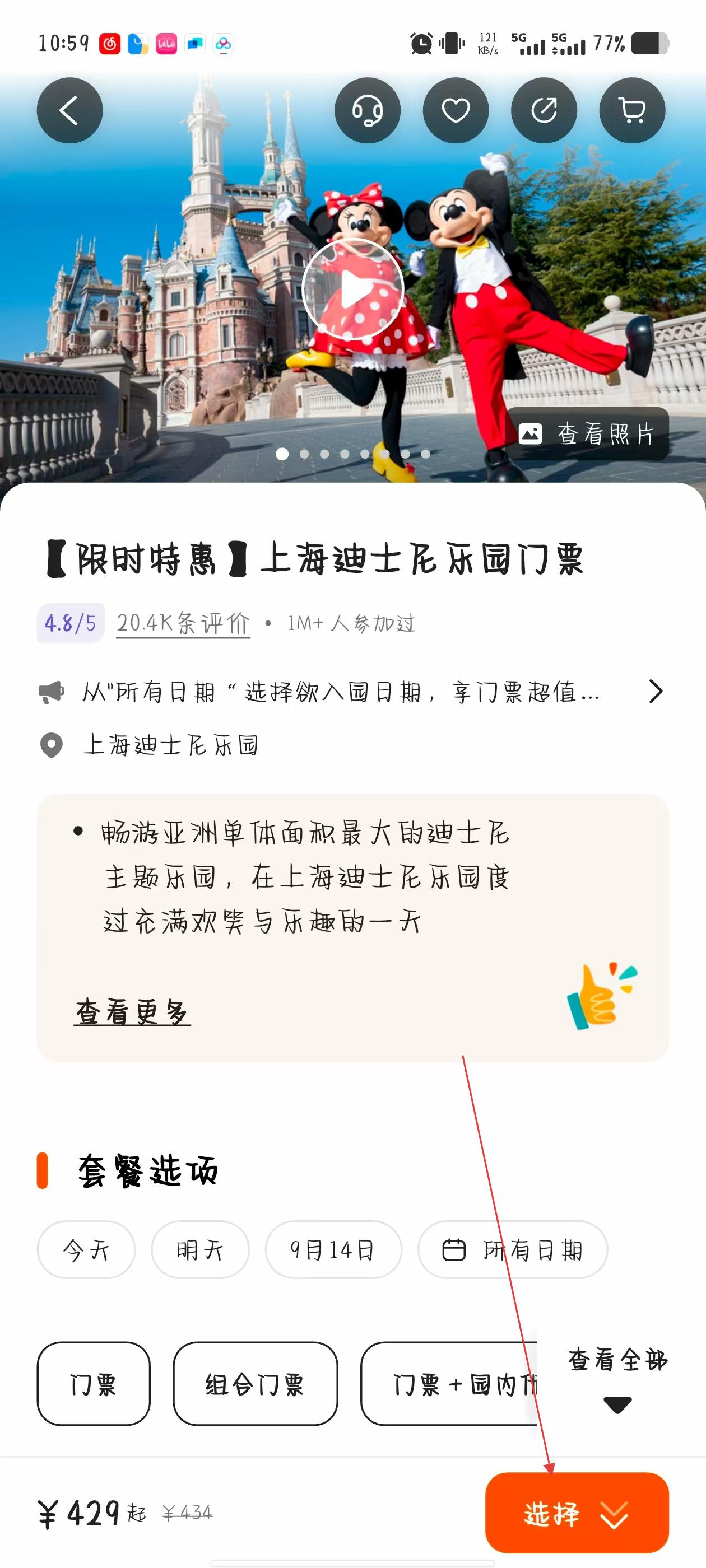This screenshot has width=706, height=1568.
Task: Select the 组合门票 package option
Action: point(254,1384)
